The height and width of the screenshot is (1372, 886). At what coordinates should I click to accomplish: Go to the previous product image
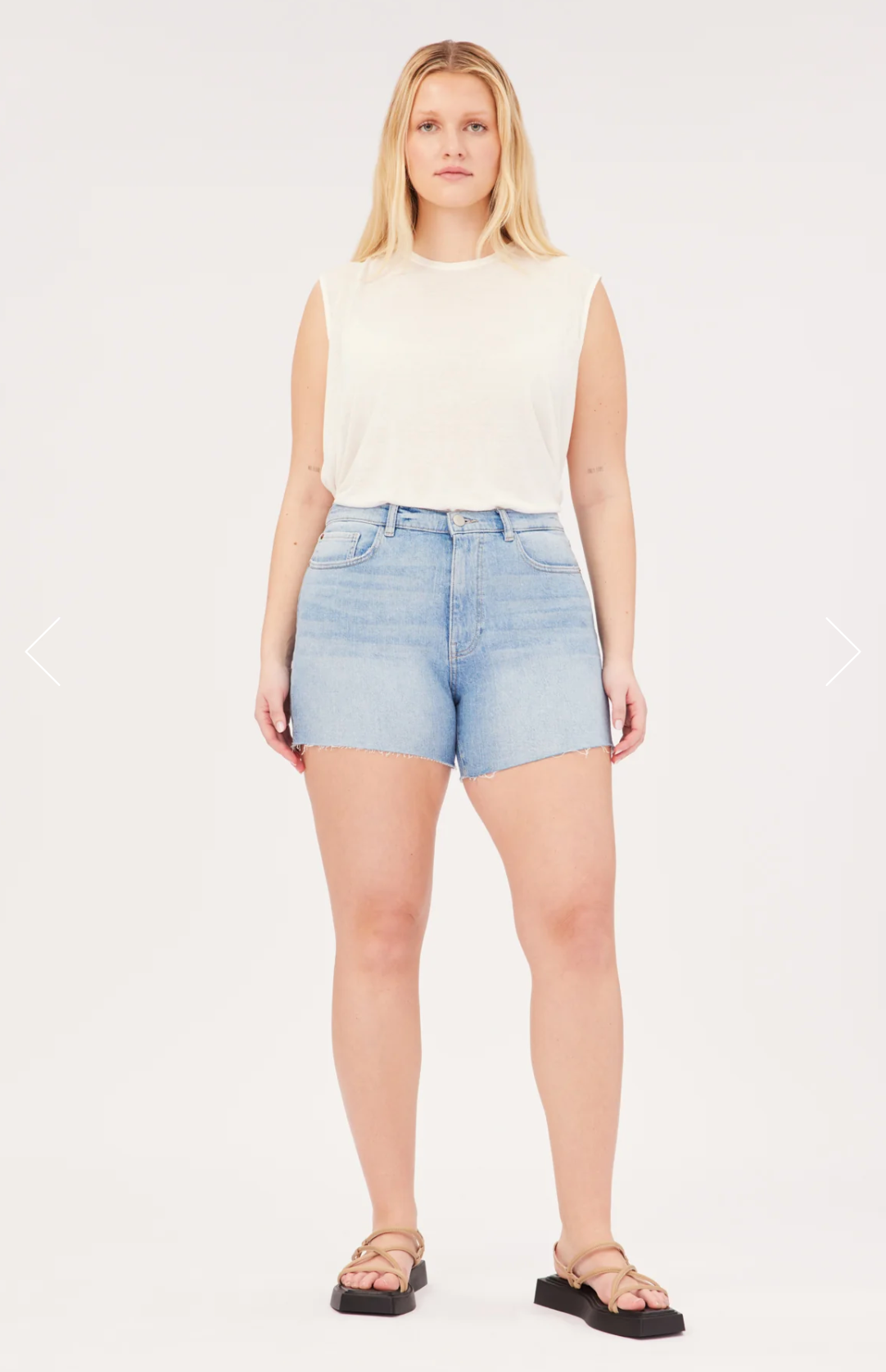coord(43,652)
